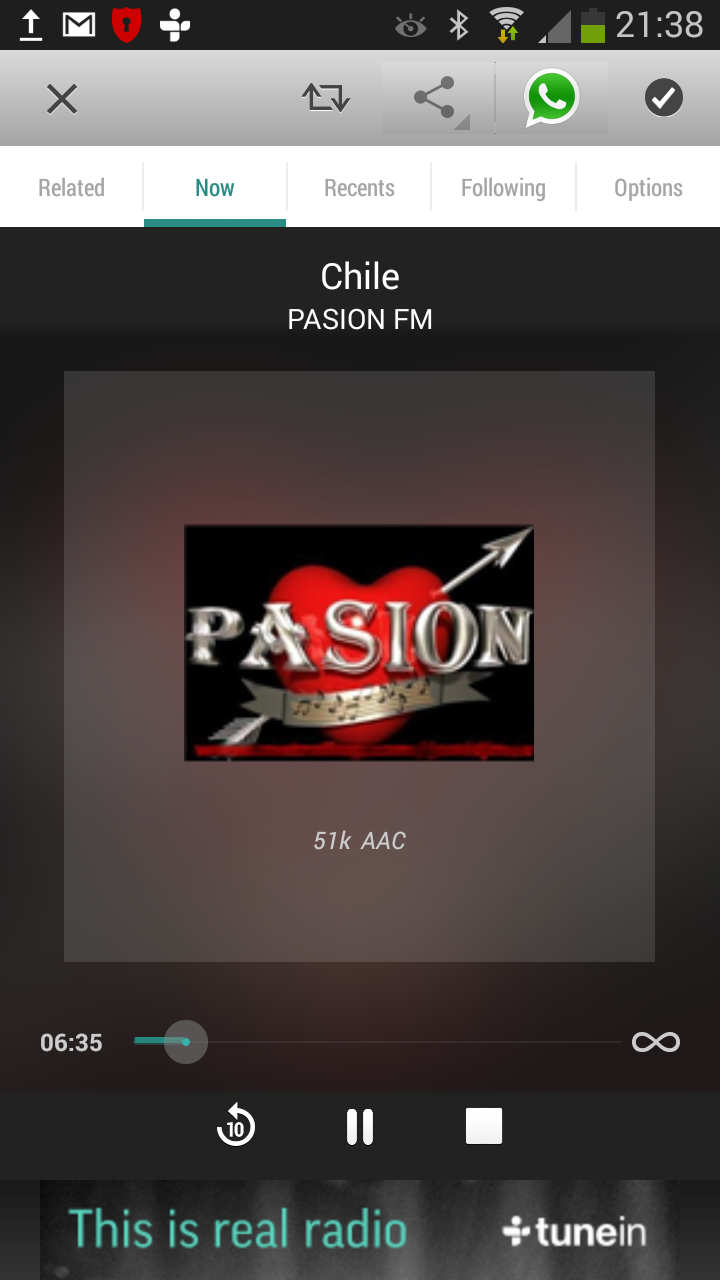Close the player with the X icon
The image size is (720, 1280).
[62, 99]
